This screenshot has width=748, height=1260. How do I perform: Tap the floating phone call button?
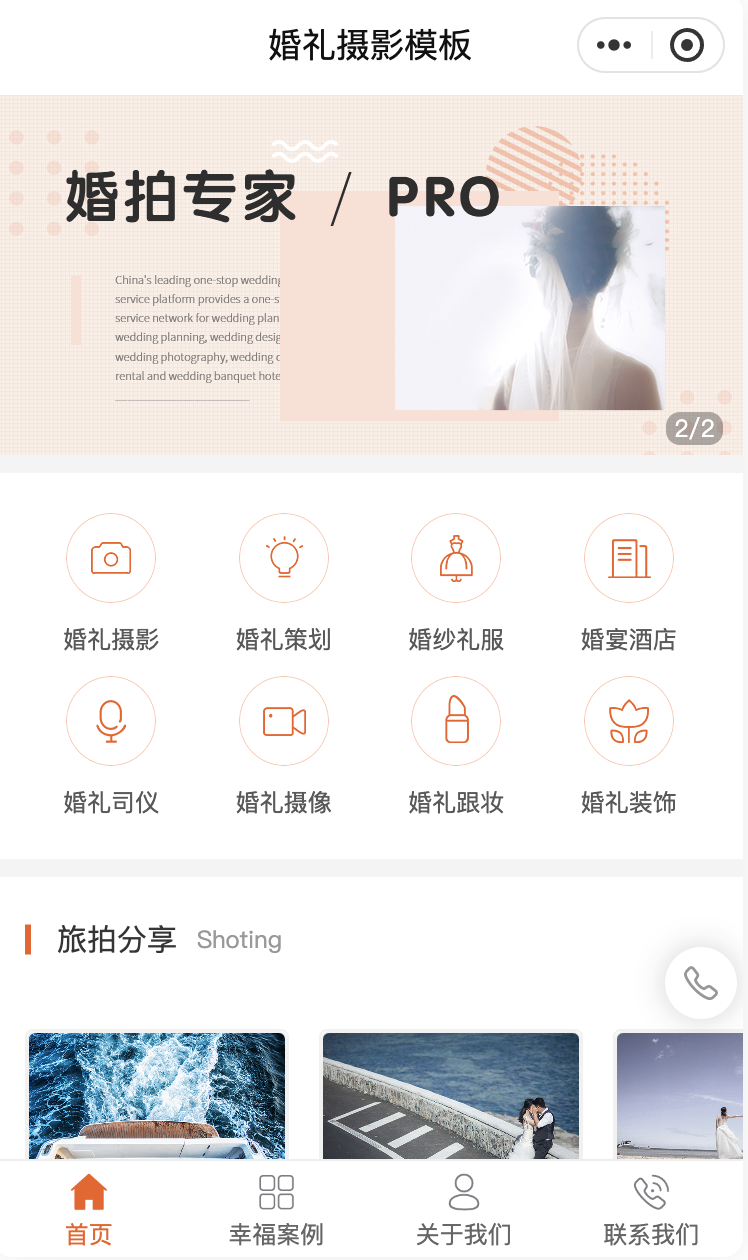(701, 983)
